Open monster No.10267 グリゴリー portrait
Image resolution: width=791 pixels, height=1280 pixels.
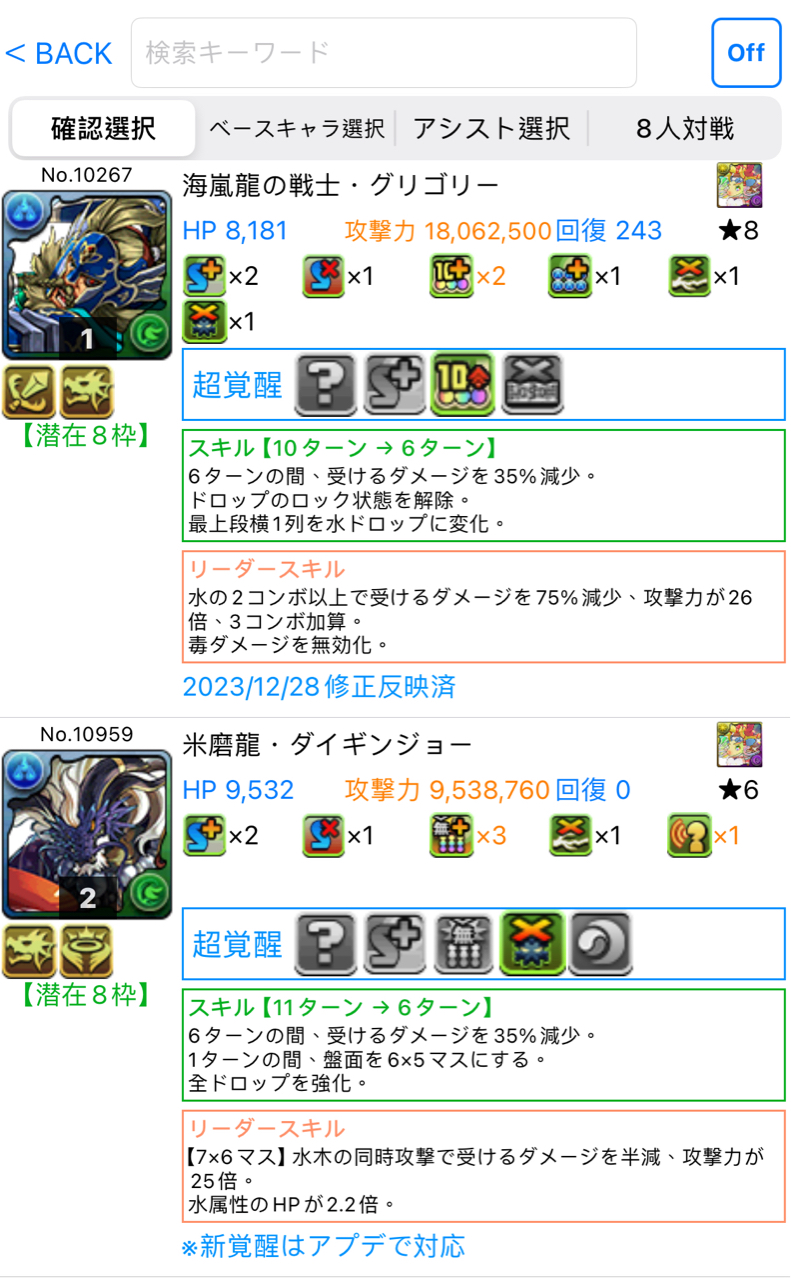(x=87, y=275)
